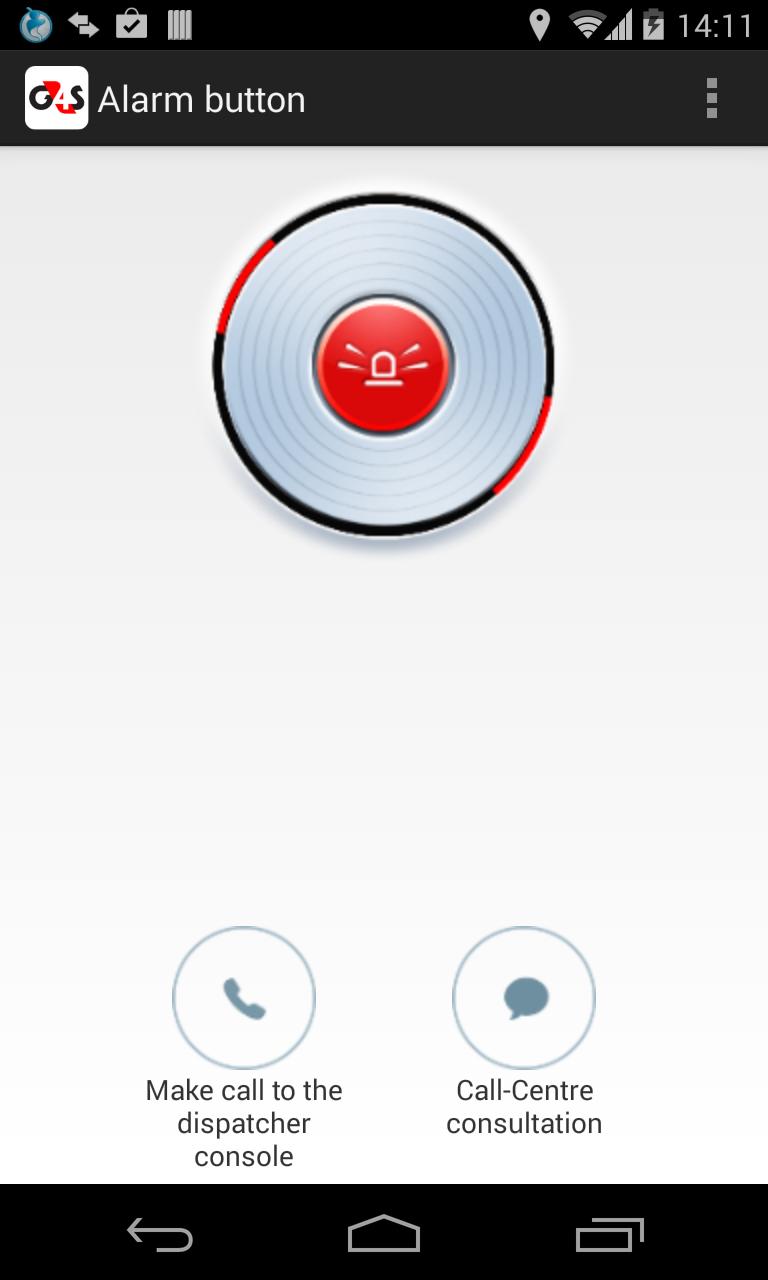Tap the barcode-style notification icon
The height and width of the screenshot is (1280, 768).
pyautogui.click(x=180, y=23)
